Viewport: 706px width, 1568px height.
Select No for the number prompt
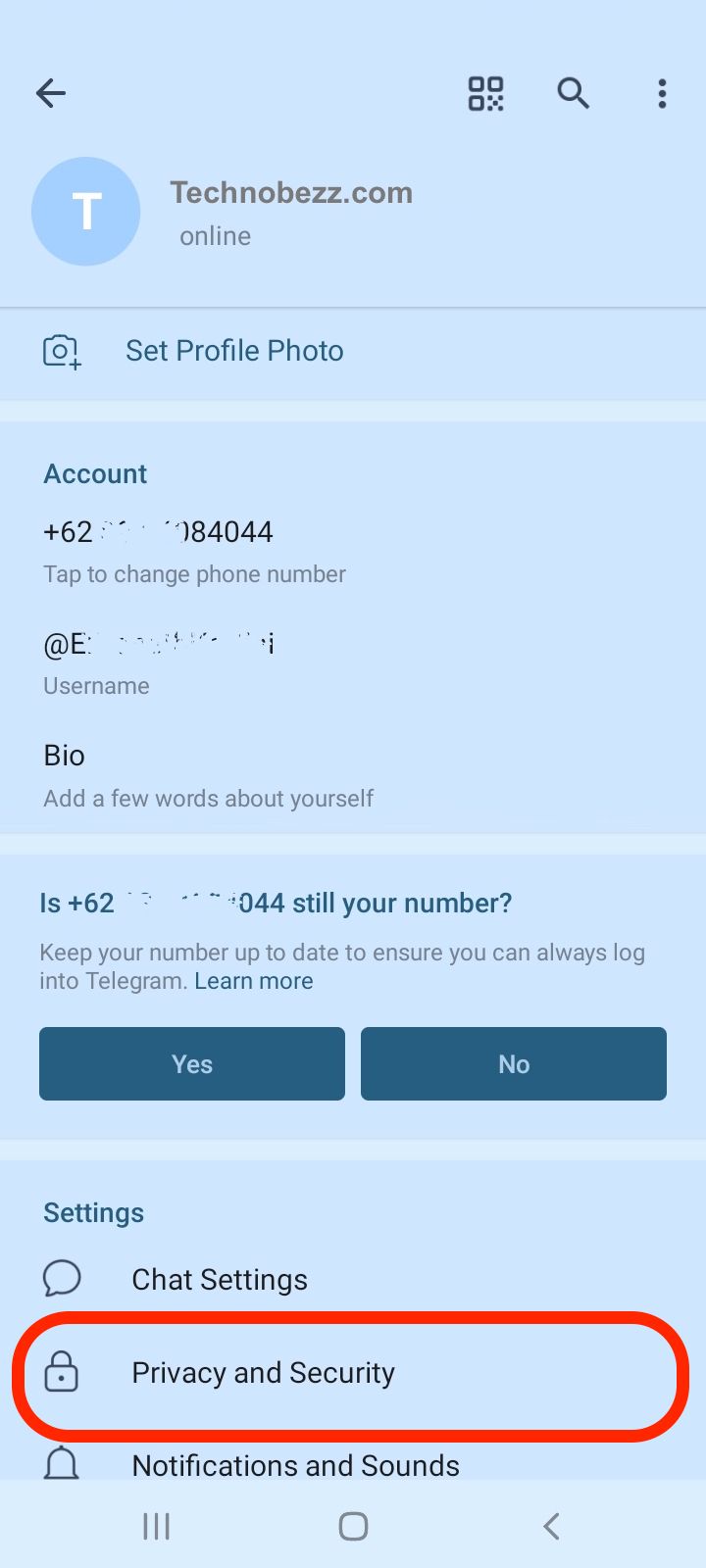514,1063
